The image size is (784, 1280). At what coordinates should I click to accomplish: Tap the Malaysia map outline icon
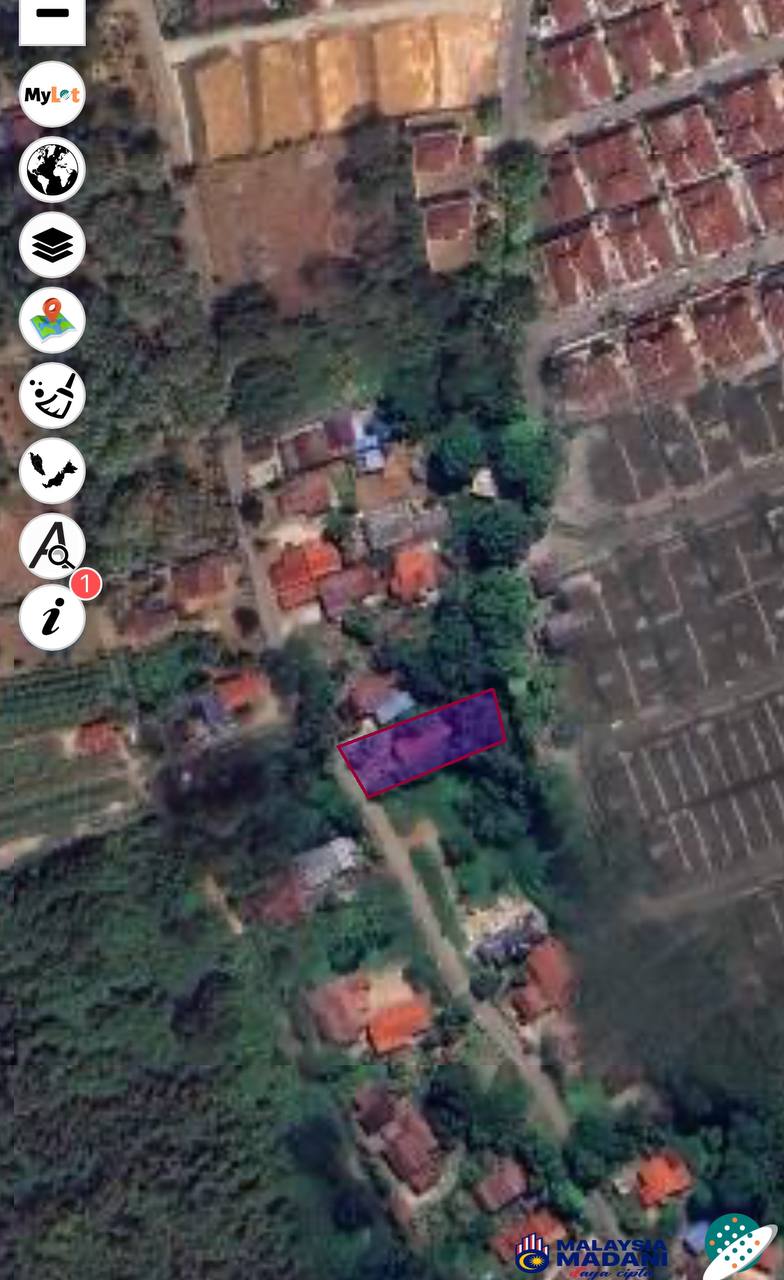click(52, 470)
